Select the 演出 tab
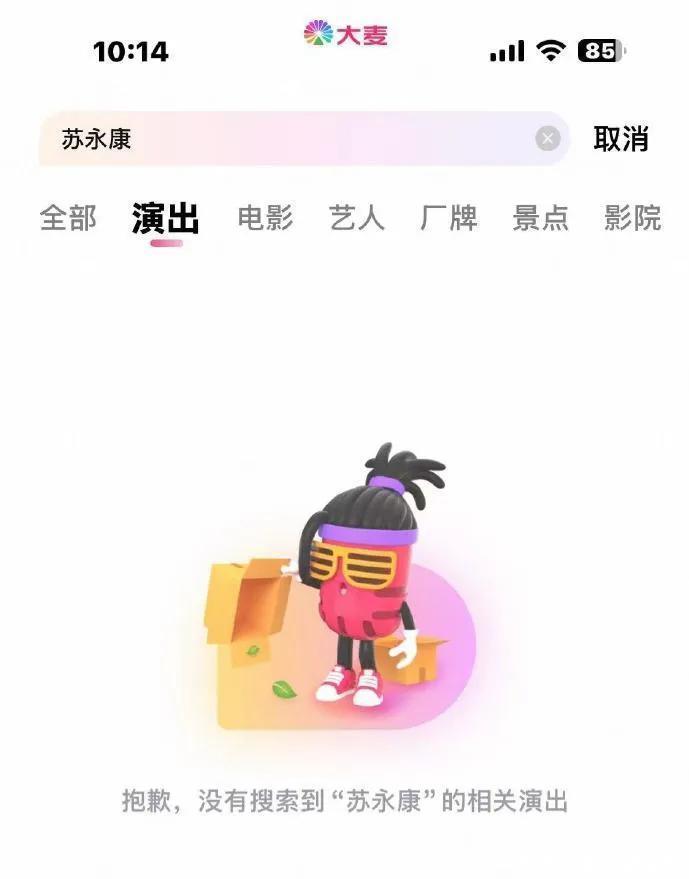Viewport: 689px width, 879px height. point(166,217)
